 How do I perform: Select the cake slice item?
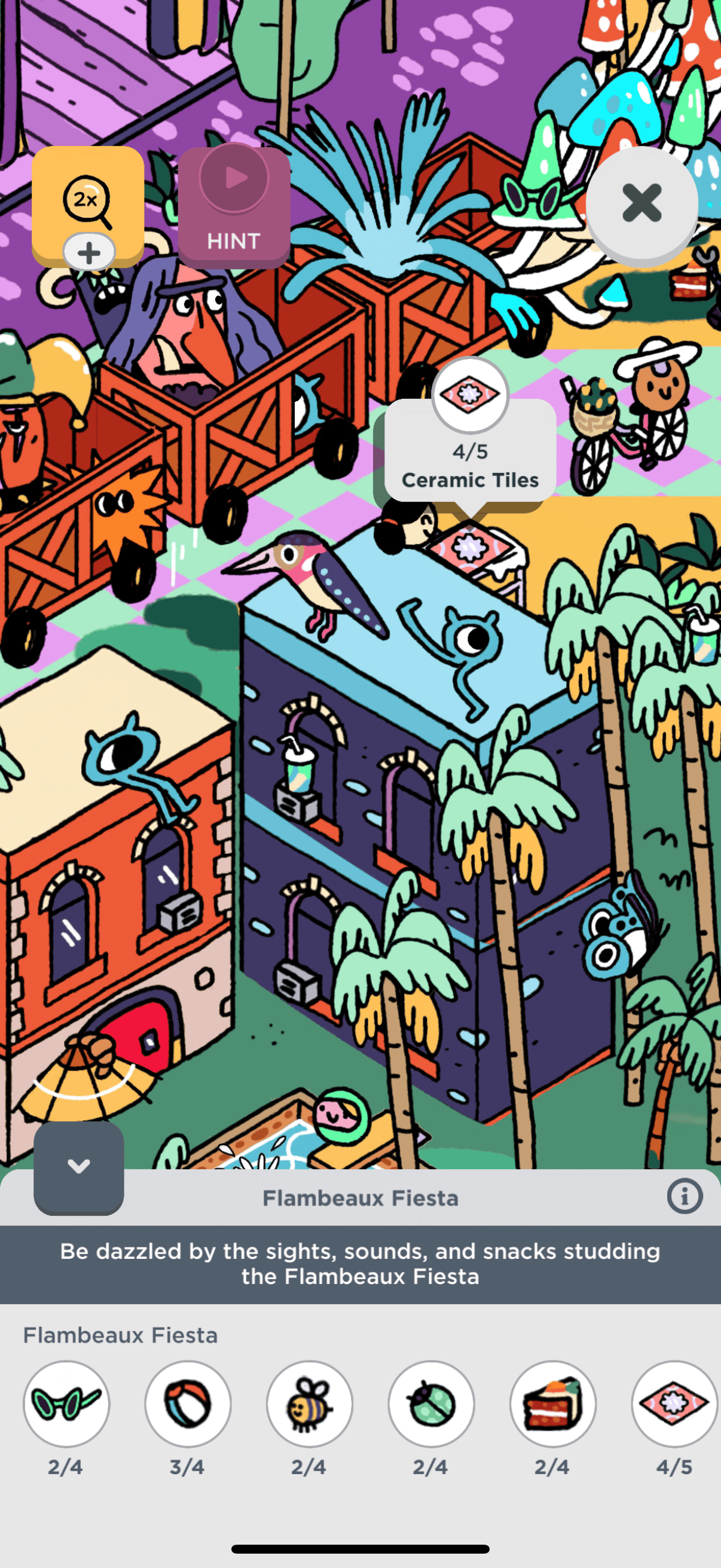(553, 1404)
